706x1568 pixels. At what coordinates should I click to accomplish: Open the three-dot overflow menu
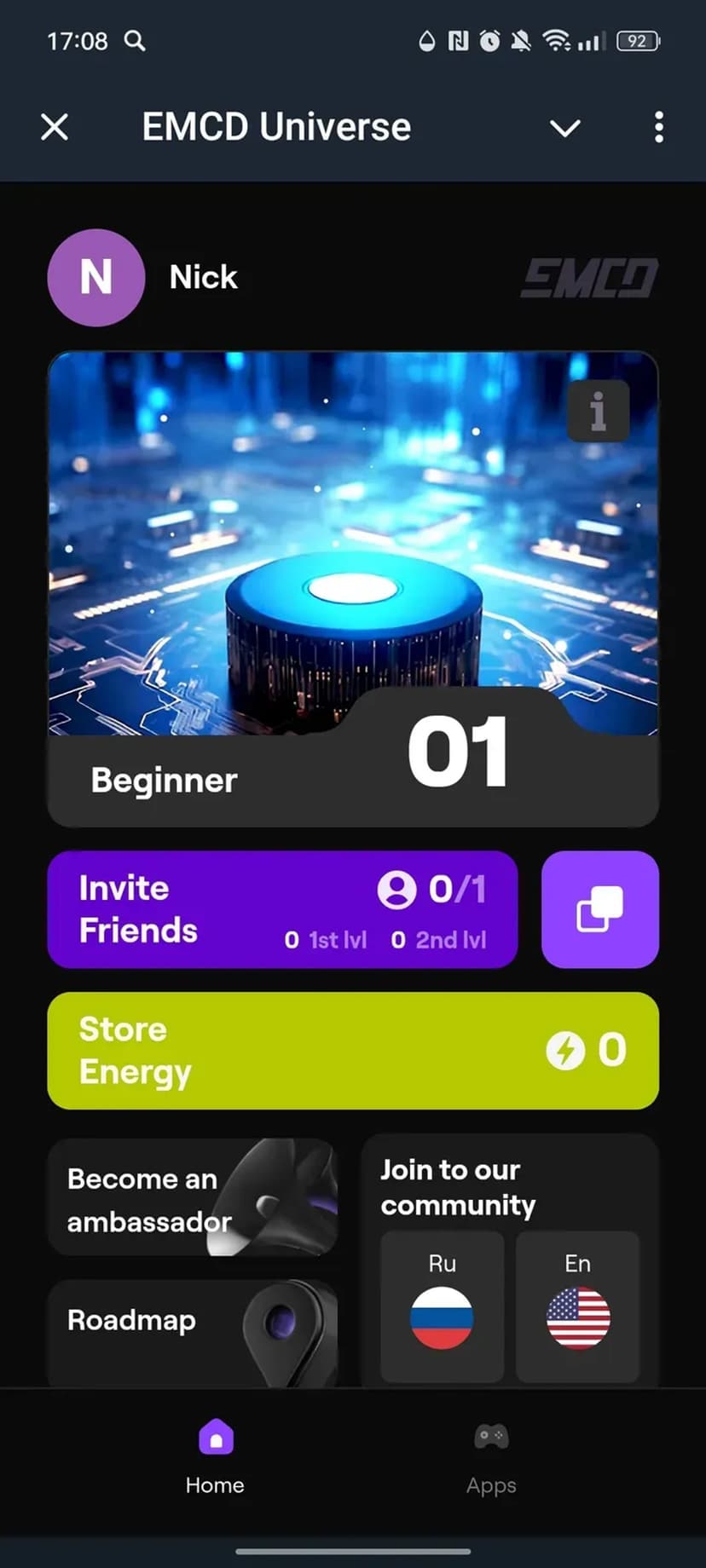pyautogui.click(x=658, y=128)
